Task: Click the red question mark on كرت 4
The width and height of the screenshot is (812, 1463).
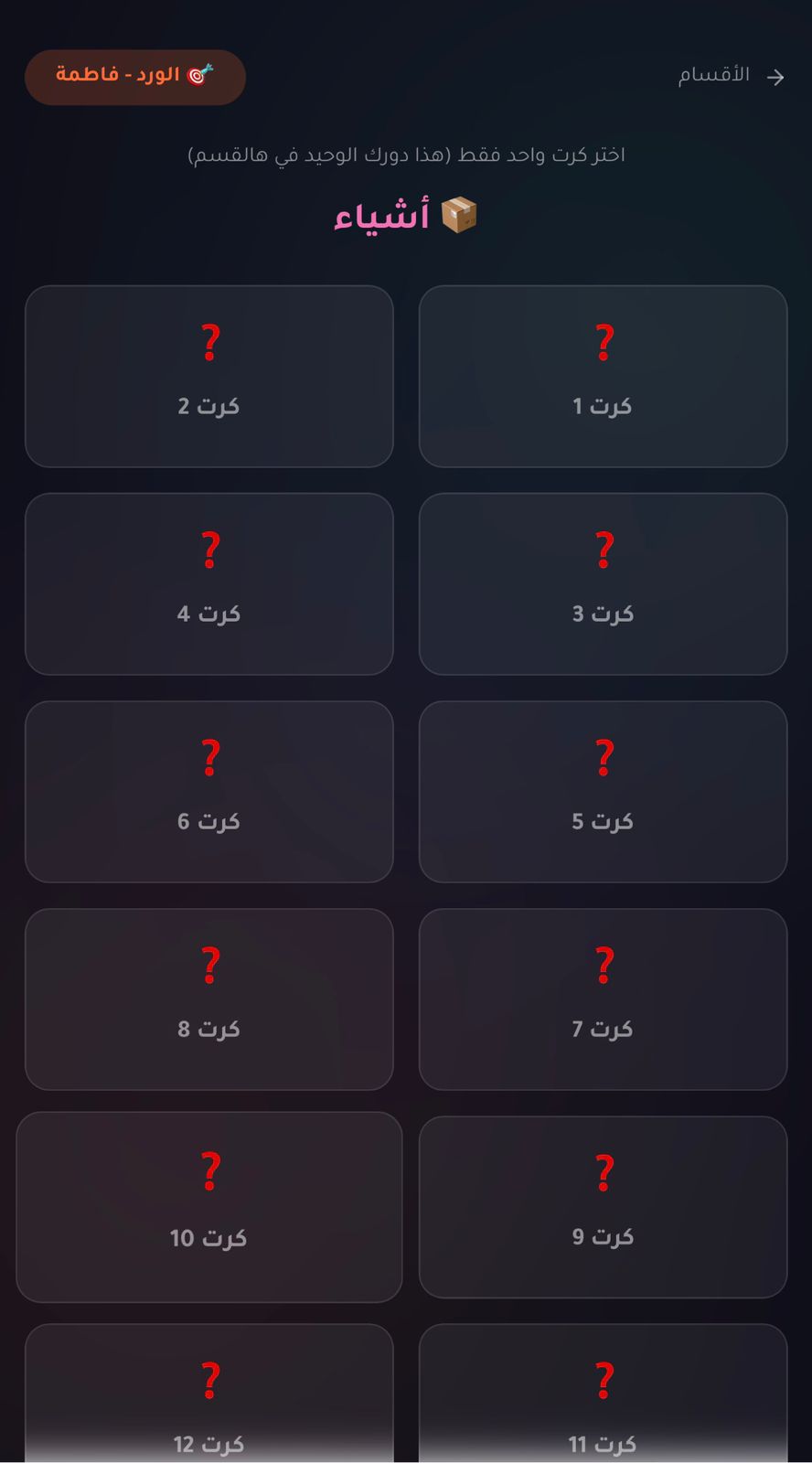Action: pyautogui.click(x=209, y=549)
